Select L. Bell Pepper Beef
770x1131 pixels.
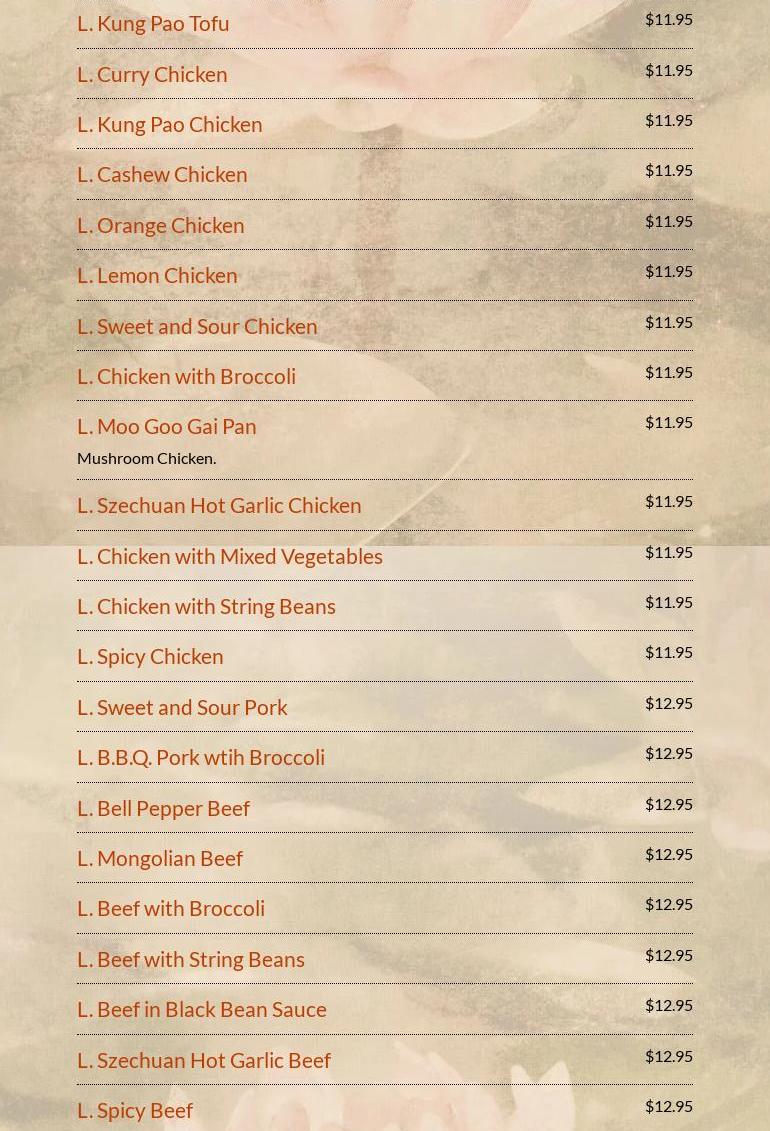(x=163, y=808)
